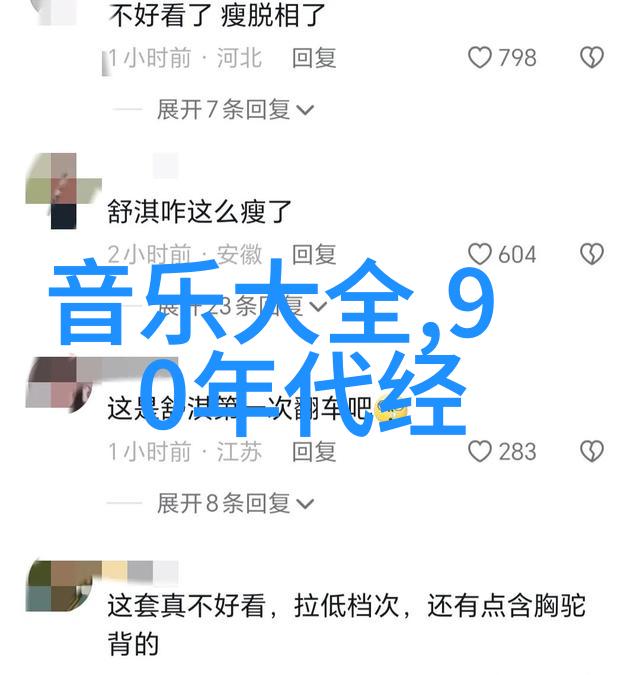The height and width of the screenshot is (675, 640).
Task: Like the comment 舒淇咋这么瘦了
Action: click(481, 254)
